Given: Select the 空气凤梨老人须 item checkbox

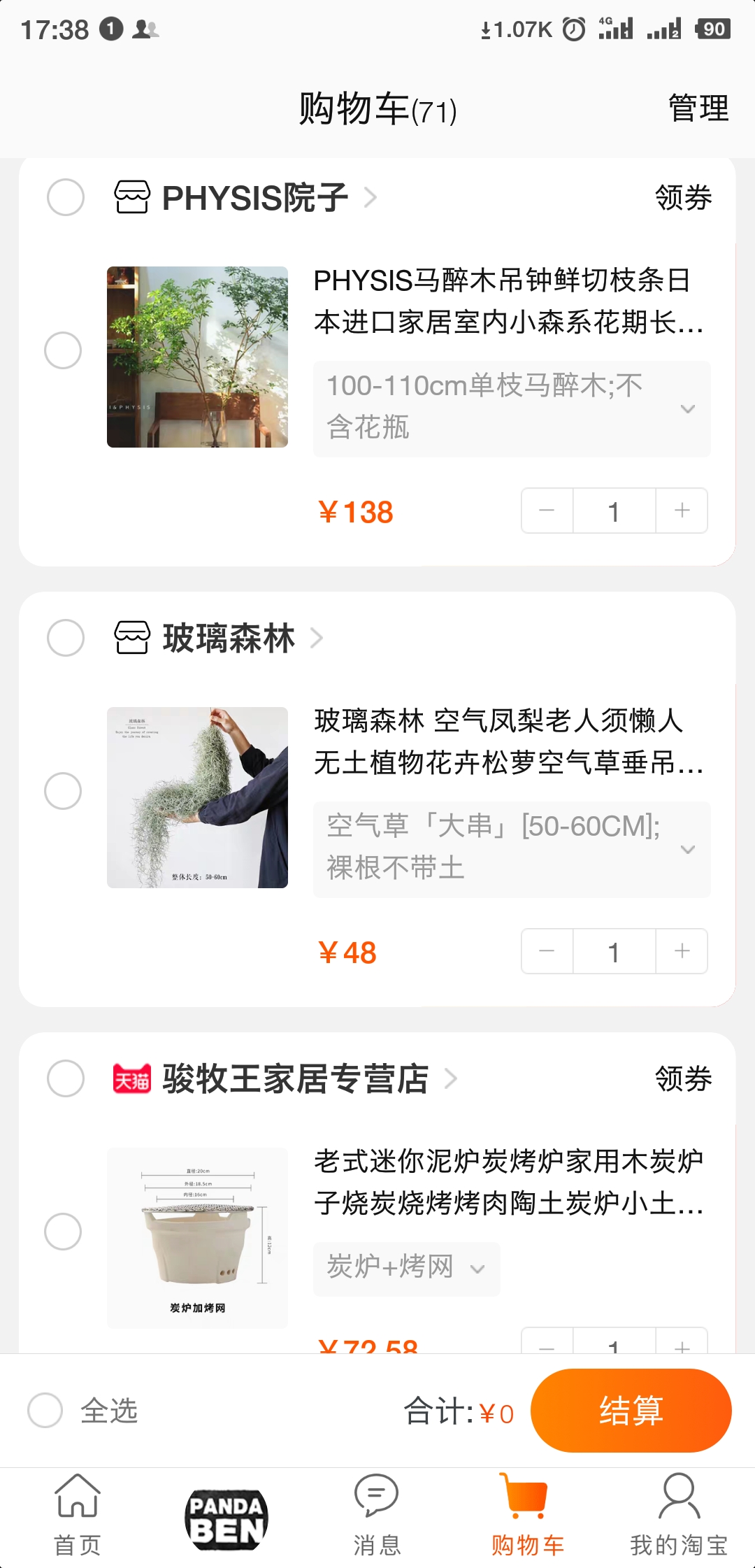Looking at the screenshot, I should tap(63, 791).
